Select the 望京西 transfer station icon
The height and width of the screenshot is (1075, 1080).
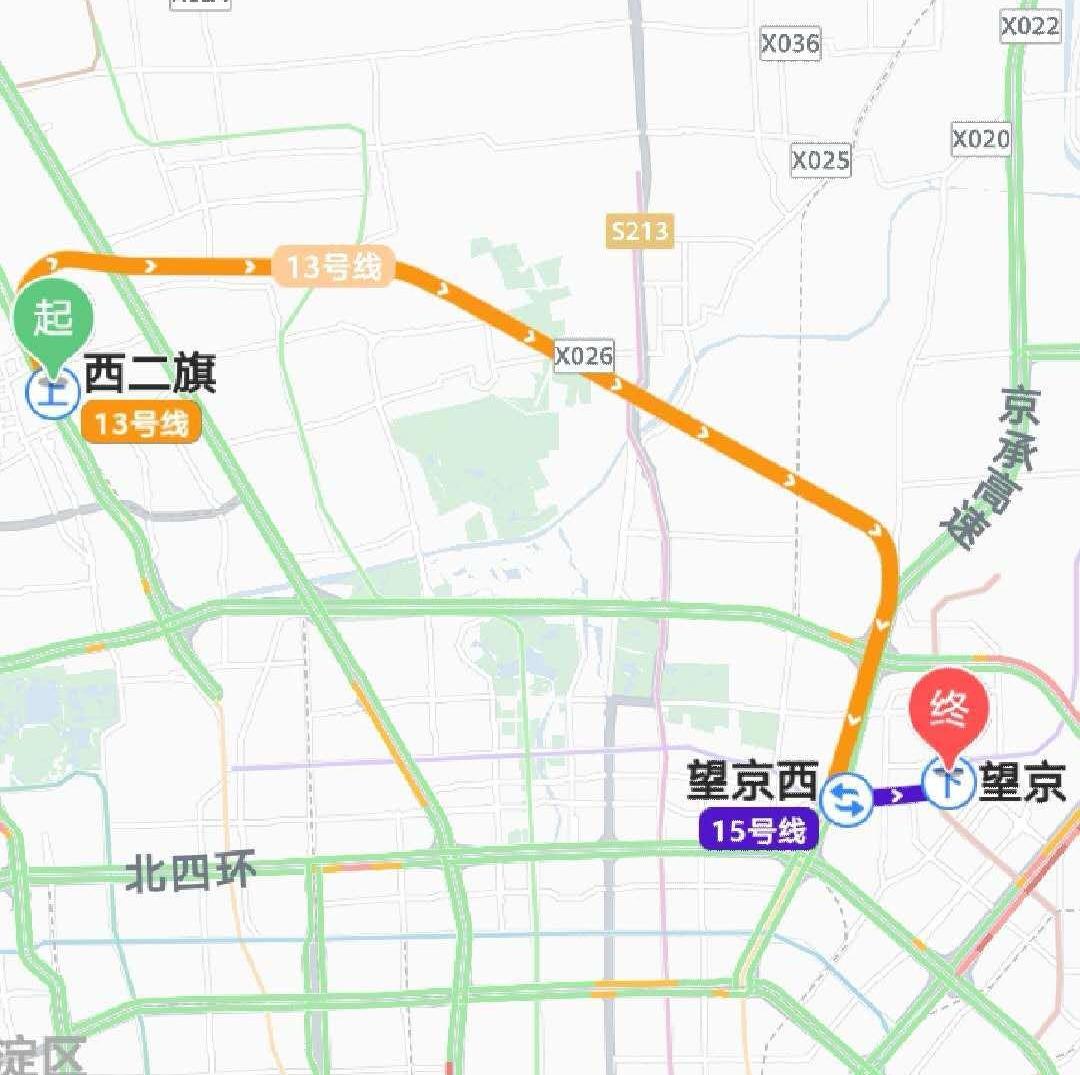click(846, 798)
